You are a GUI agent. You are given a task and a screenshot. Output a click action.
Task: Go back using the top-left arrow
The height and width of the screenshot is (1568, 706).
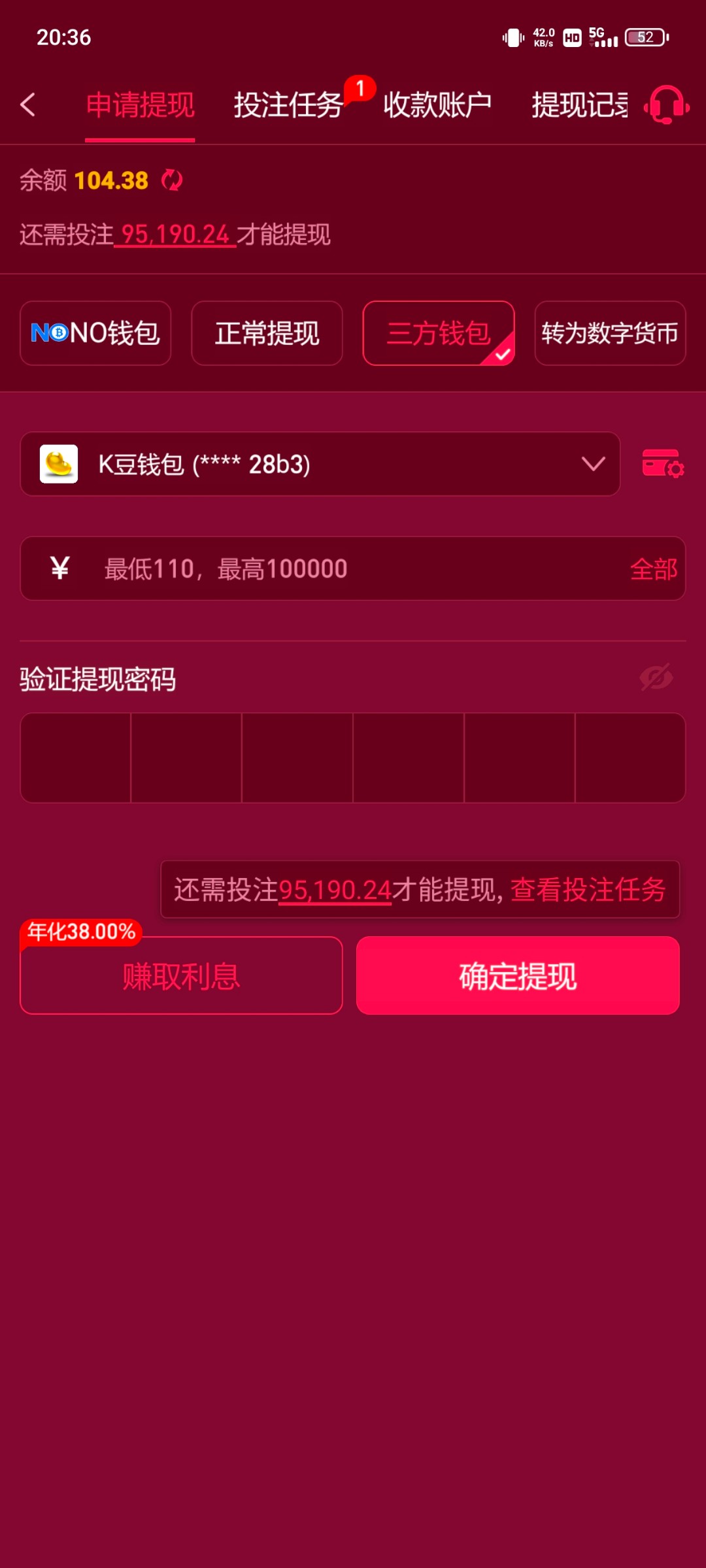click(x=28, y=105)
